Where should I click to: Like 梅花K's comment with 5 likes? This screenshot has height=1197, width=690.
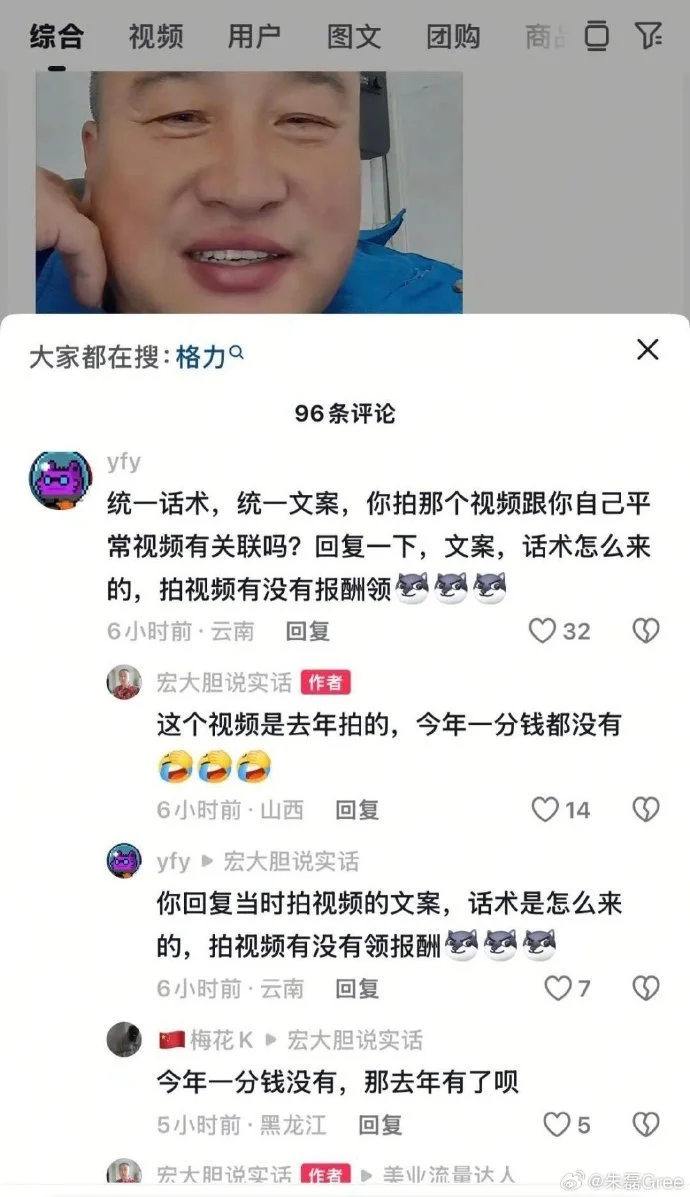pyautogui.click(x=557, y=1125)
